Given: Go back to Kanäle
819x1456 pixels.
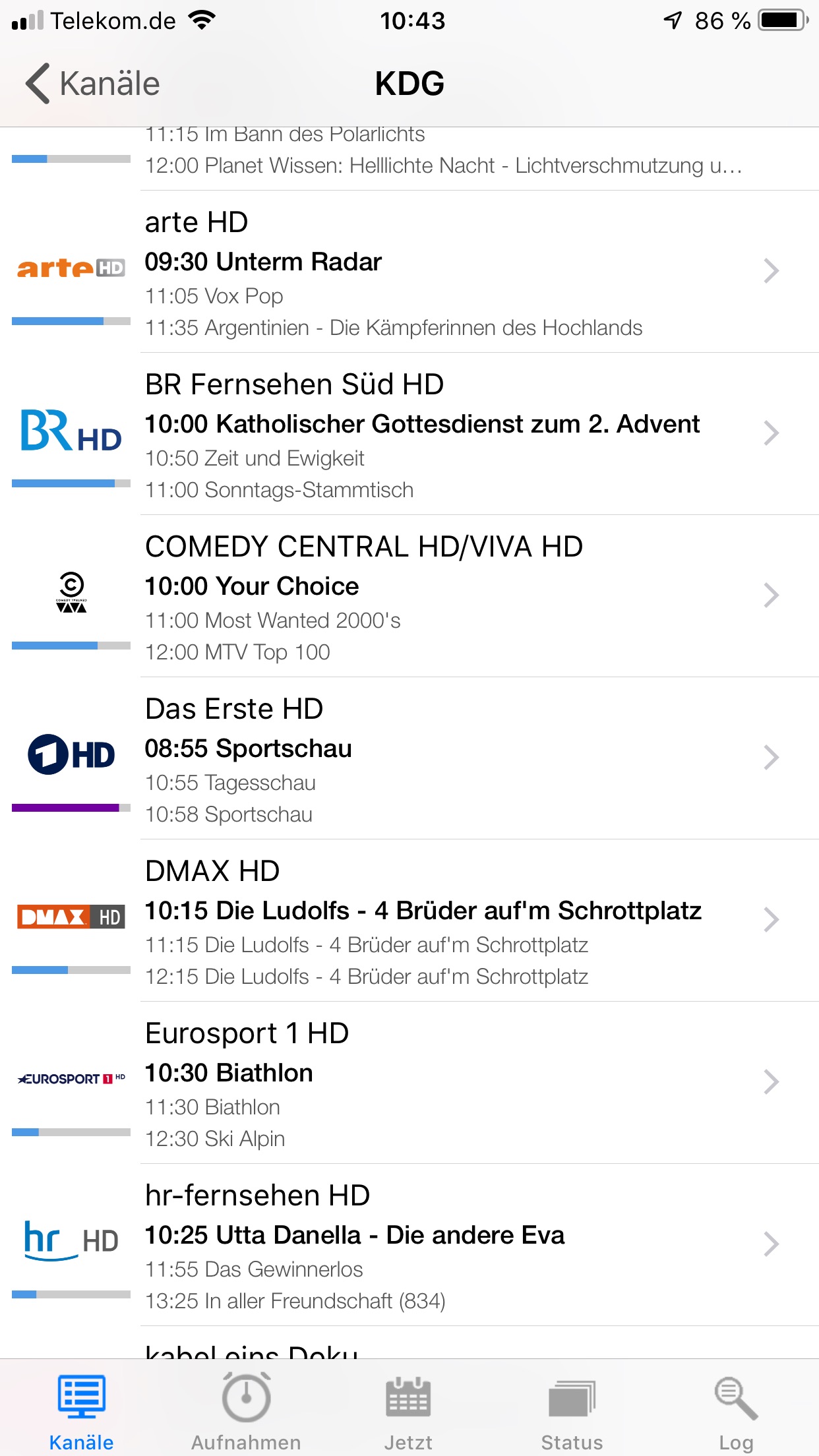Looking at the screenshot, I should (92, 84).
